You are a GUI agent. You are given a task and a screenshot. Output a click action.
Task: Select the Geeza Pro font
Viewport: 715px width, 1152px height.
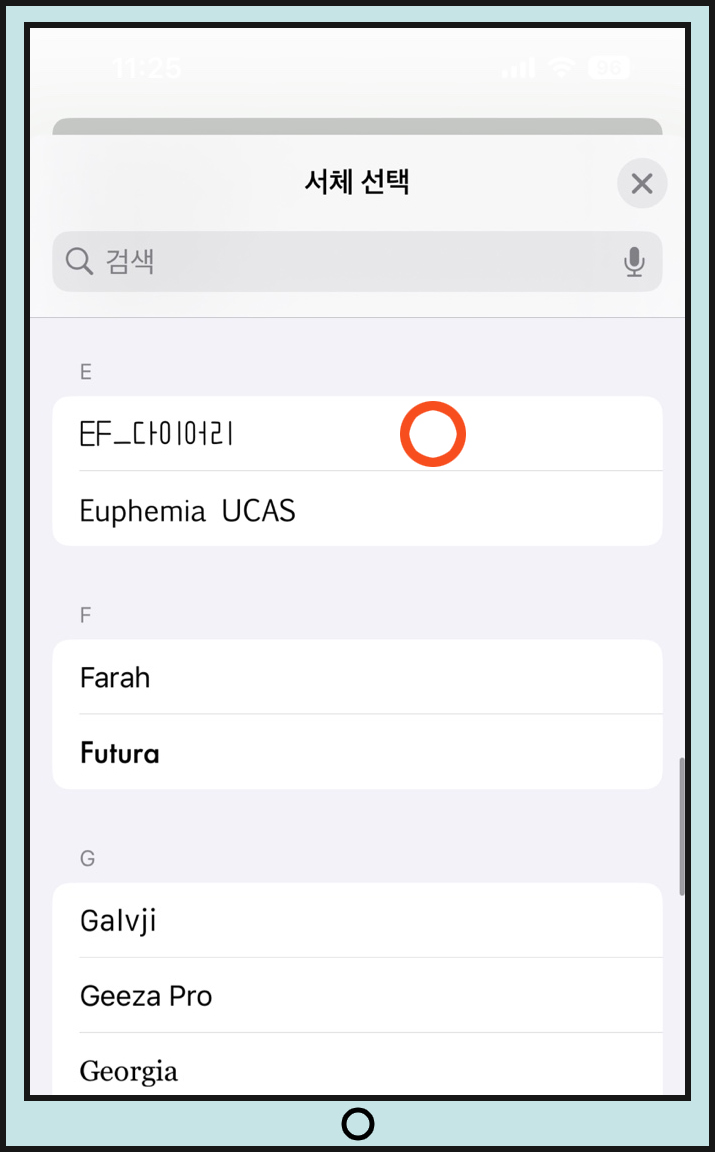point(357,996)
